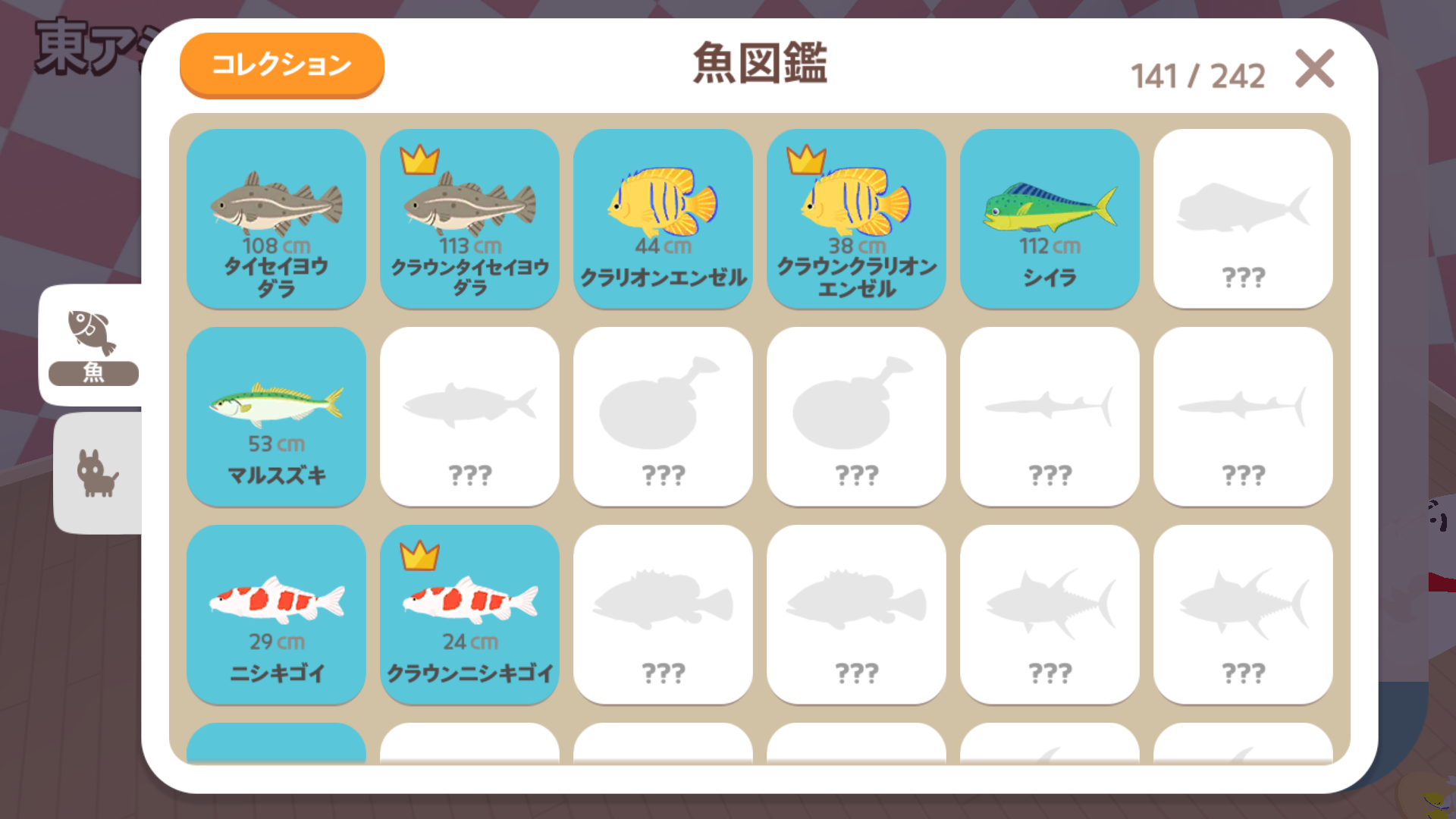Open the 108 cm タイセイヨウダラ card

276,218
